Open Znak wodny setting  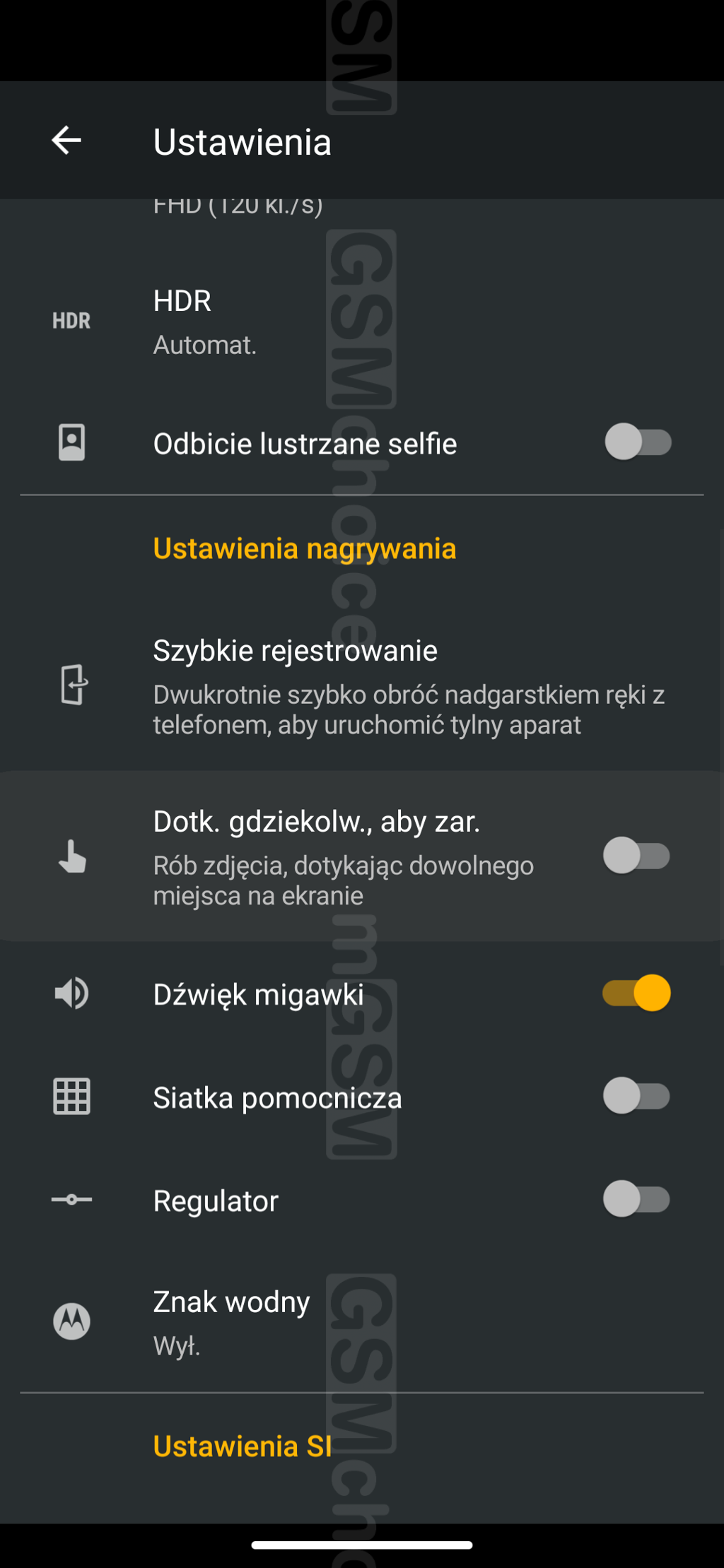click(362, 1322)
